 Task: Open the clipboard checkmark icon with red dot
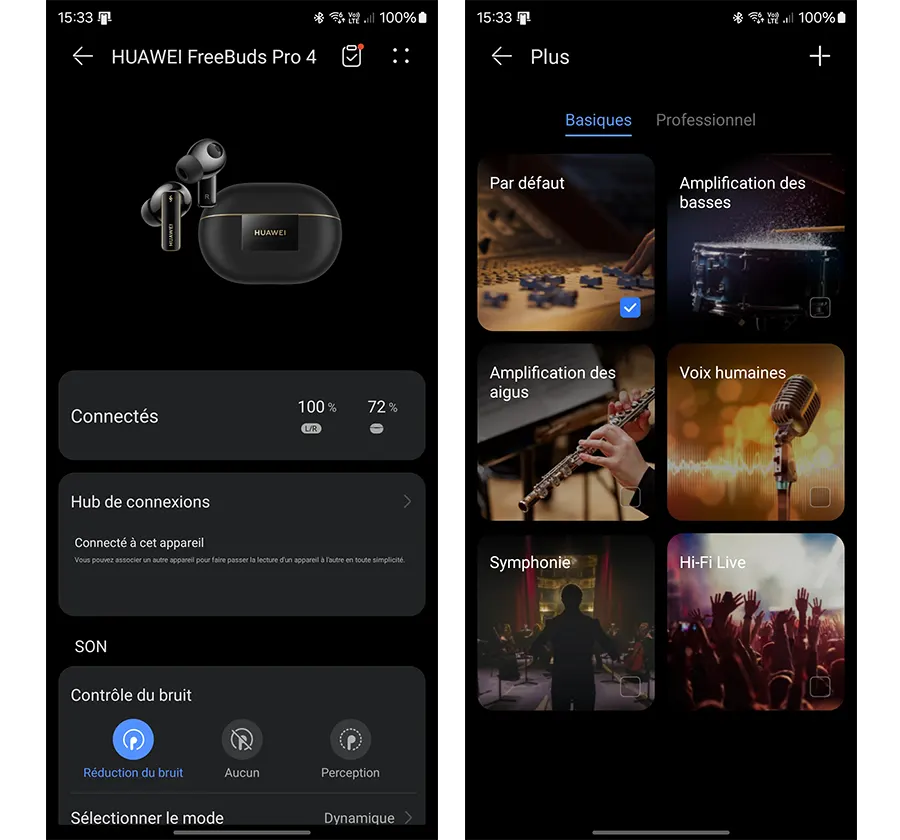click(351, 56)
